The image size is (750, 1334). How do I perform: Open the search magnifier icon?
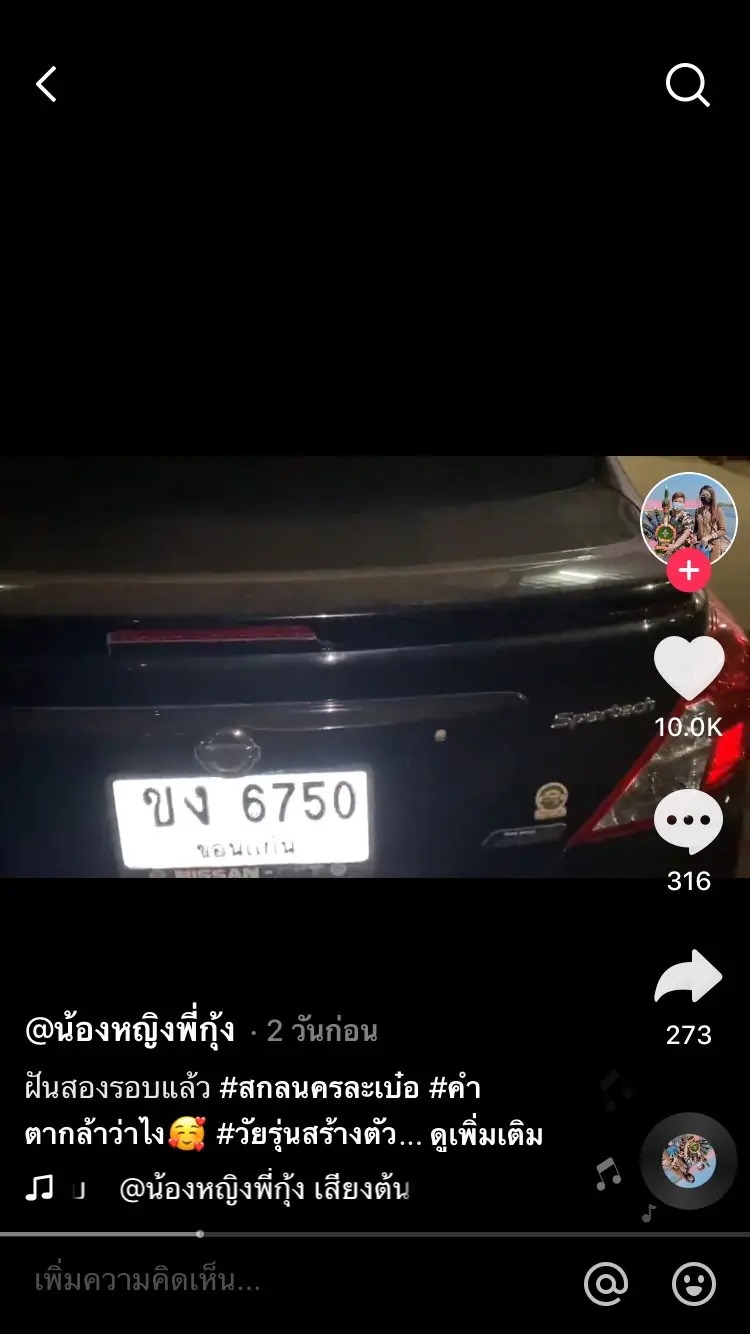[x=688, y=86]
